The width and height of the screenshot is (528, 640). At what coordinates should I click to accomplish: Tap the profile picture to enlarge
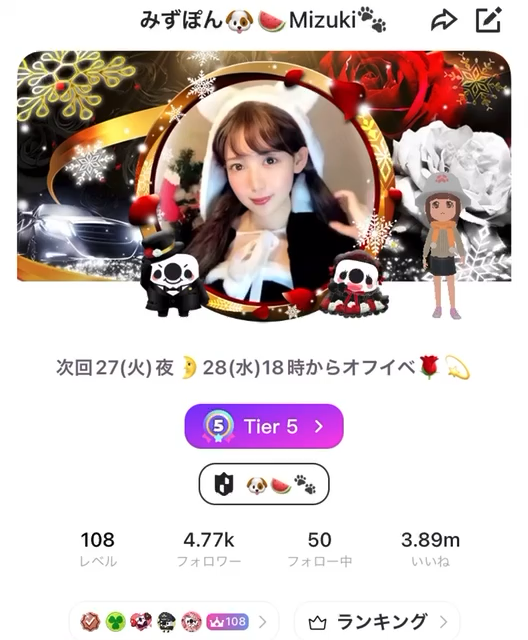click(x=264, y=192)
